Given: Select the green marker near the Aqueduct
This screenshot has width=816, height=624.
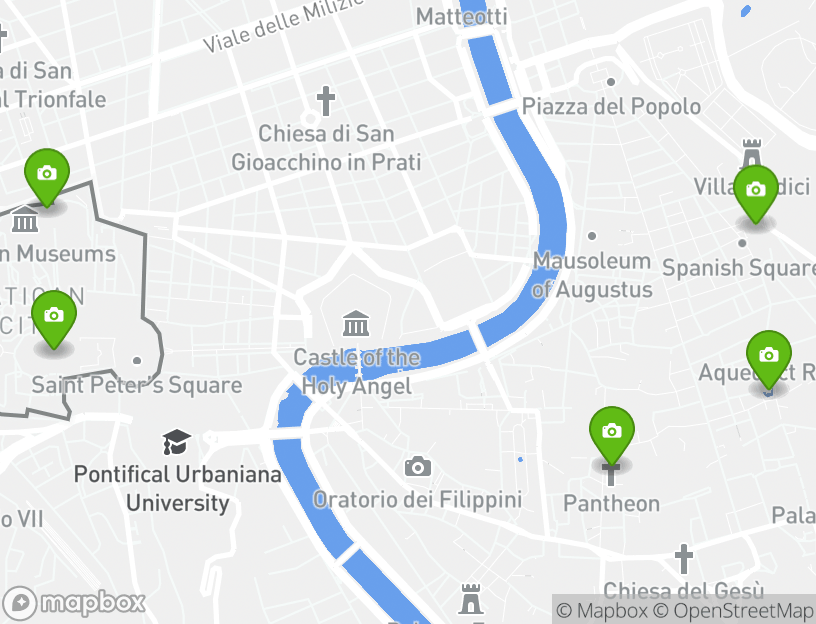Looking at the screenshot, I should tap(768, 356).
